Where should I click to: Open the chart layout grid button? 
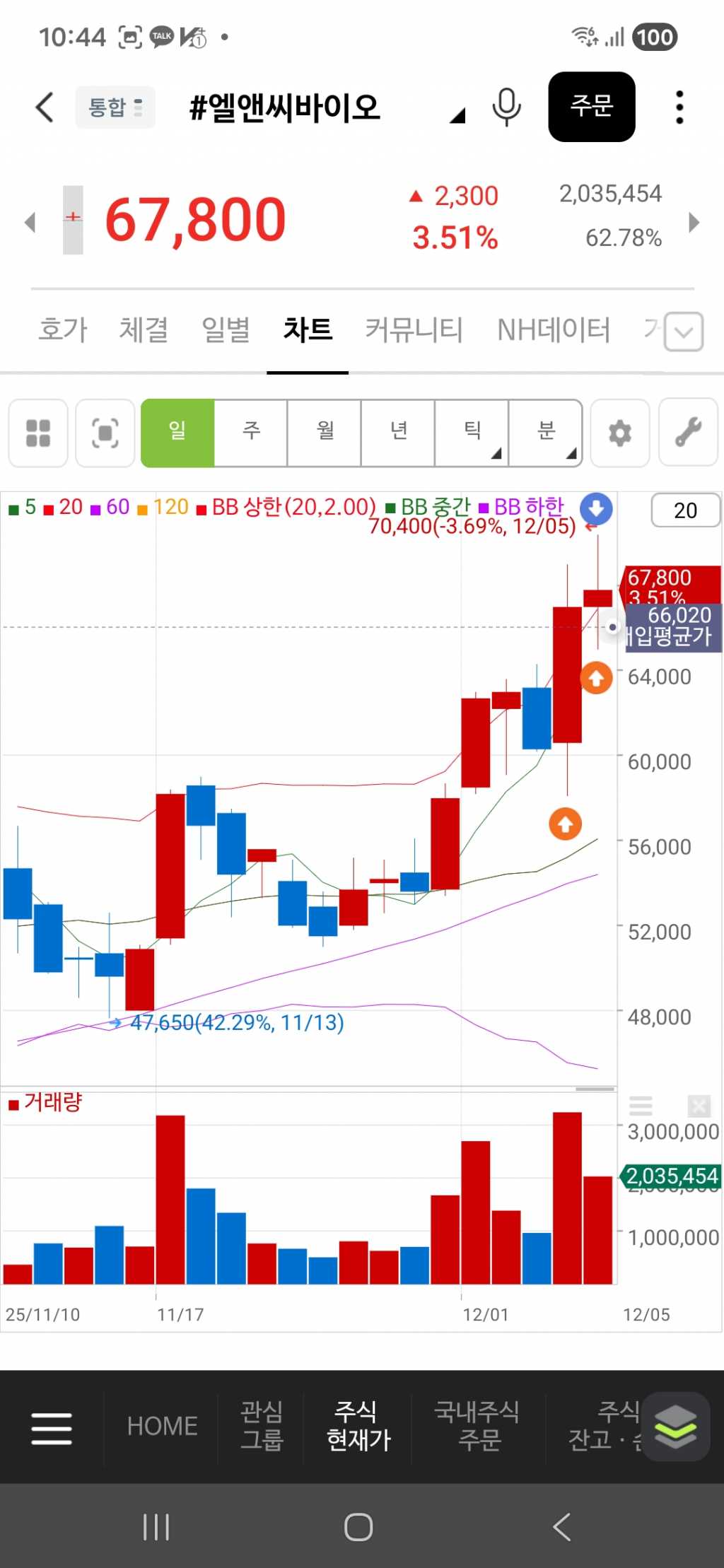[38, 433]
